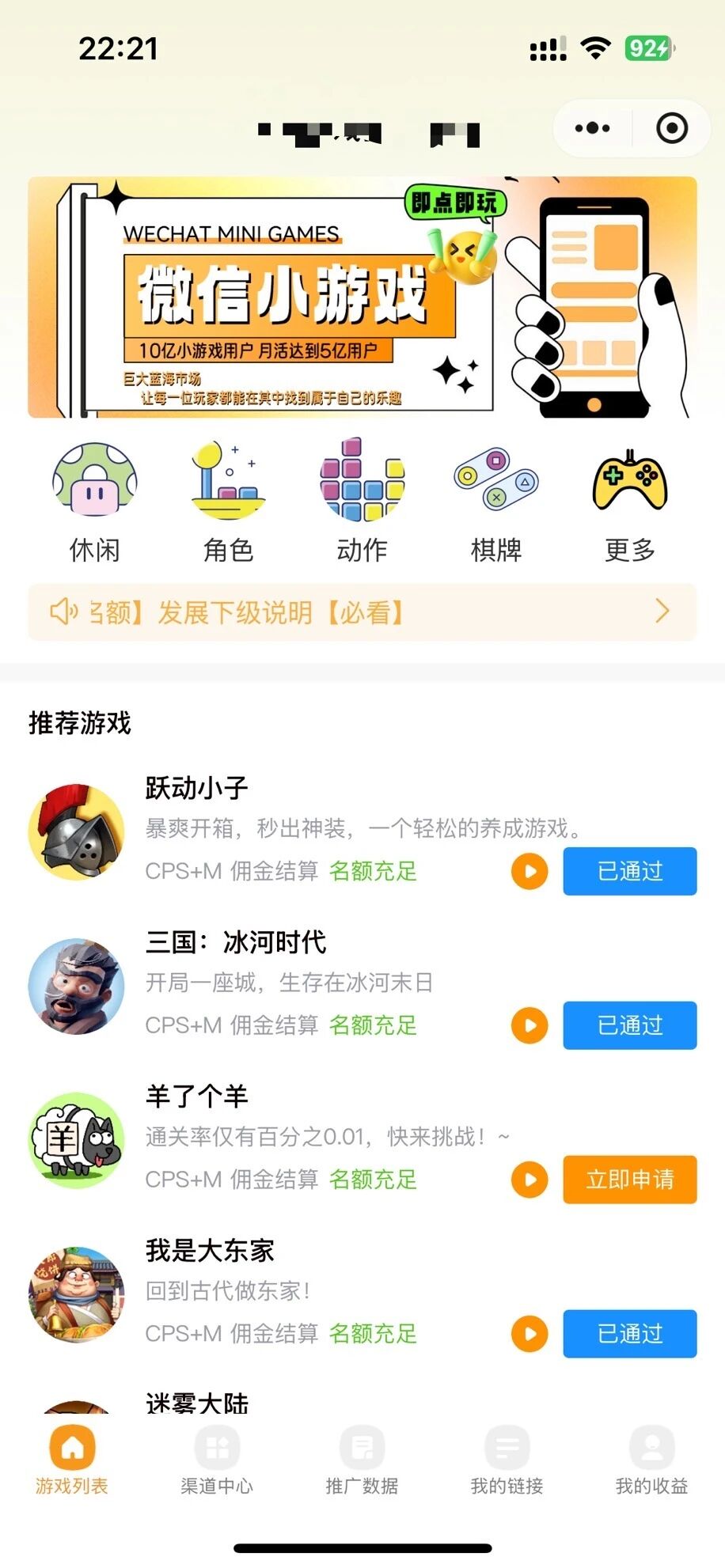
Task: Open the mini program more-options menu
Action: click(x=593, y=128)
